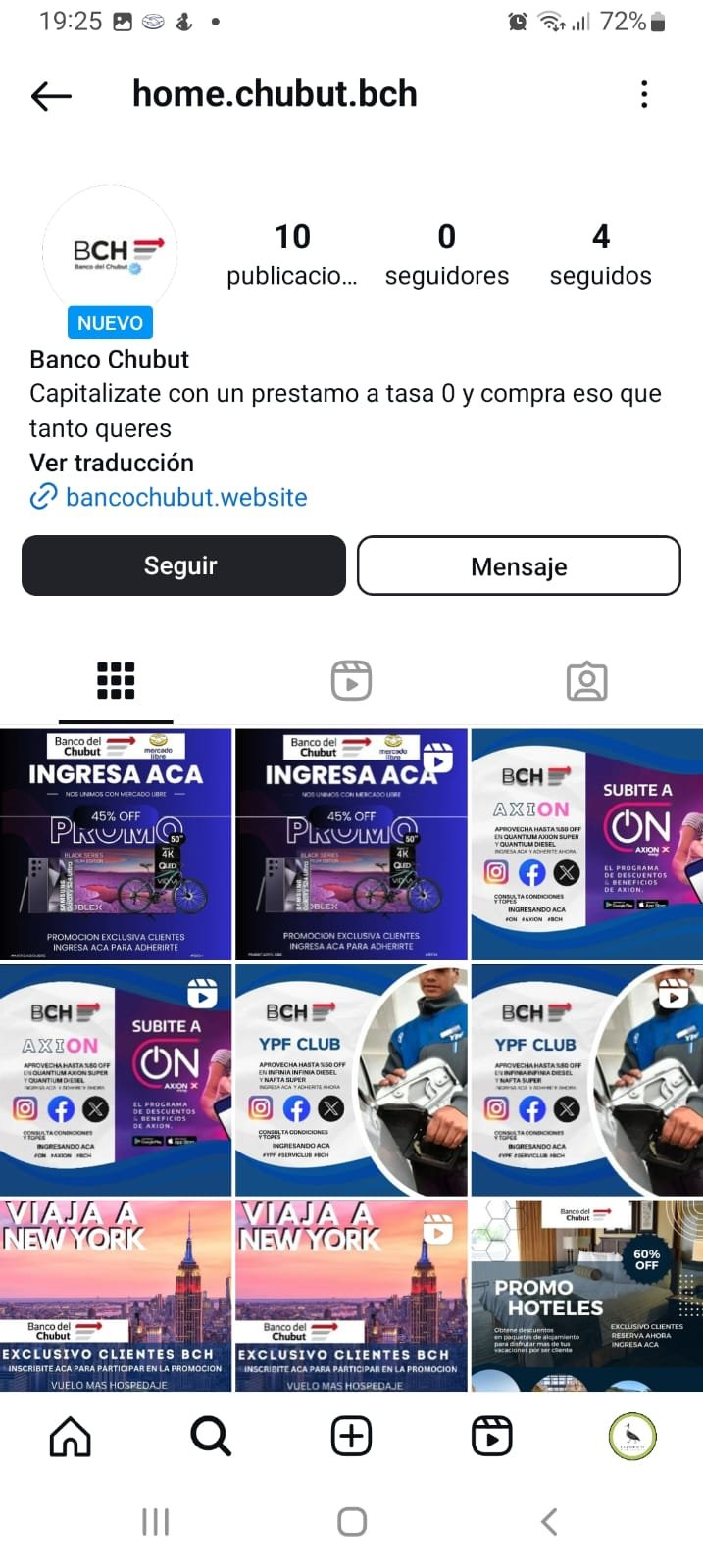The height and width of the screenshot is (1568, 703).
Task: Go to the Instagram home feed
Action: 71,1437
